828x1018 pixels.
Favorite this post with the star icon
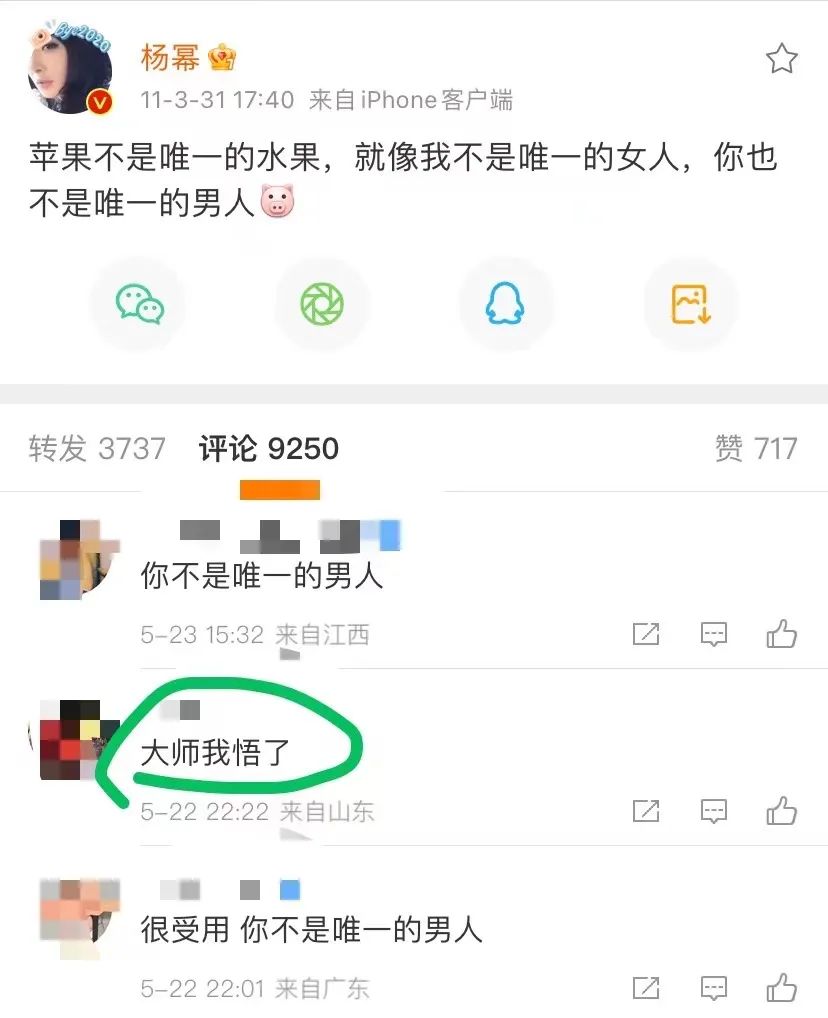[x=781, y=59]
